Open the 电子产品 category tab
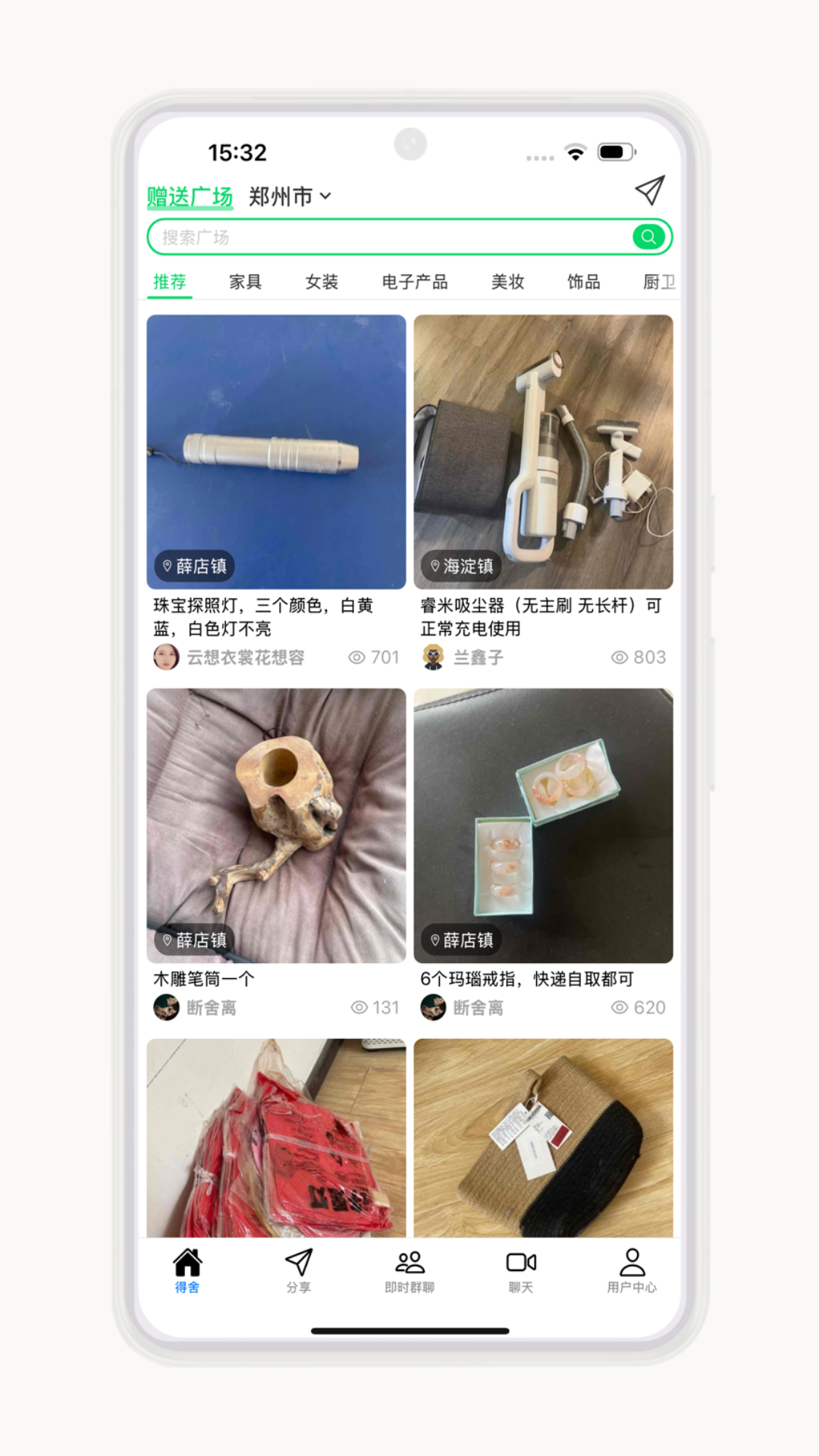The image size is (819, 1456). coord(414,282)
